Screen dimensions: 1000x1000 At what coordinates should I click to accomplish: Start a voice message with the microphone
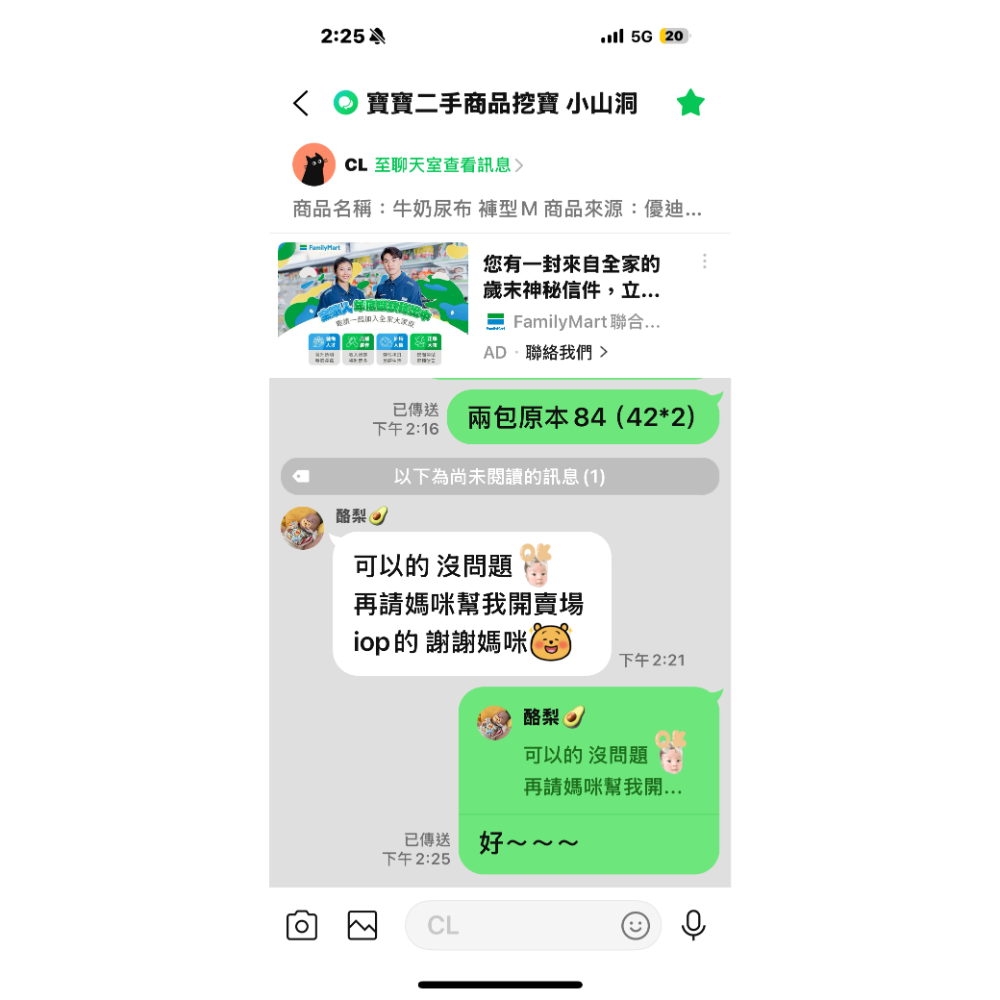pos(693,925)
